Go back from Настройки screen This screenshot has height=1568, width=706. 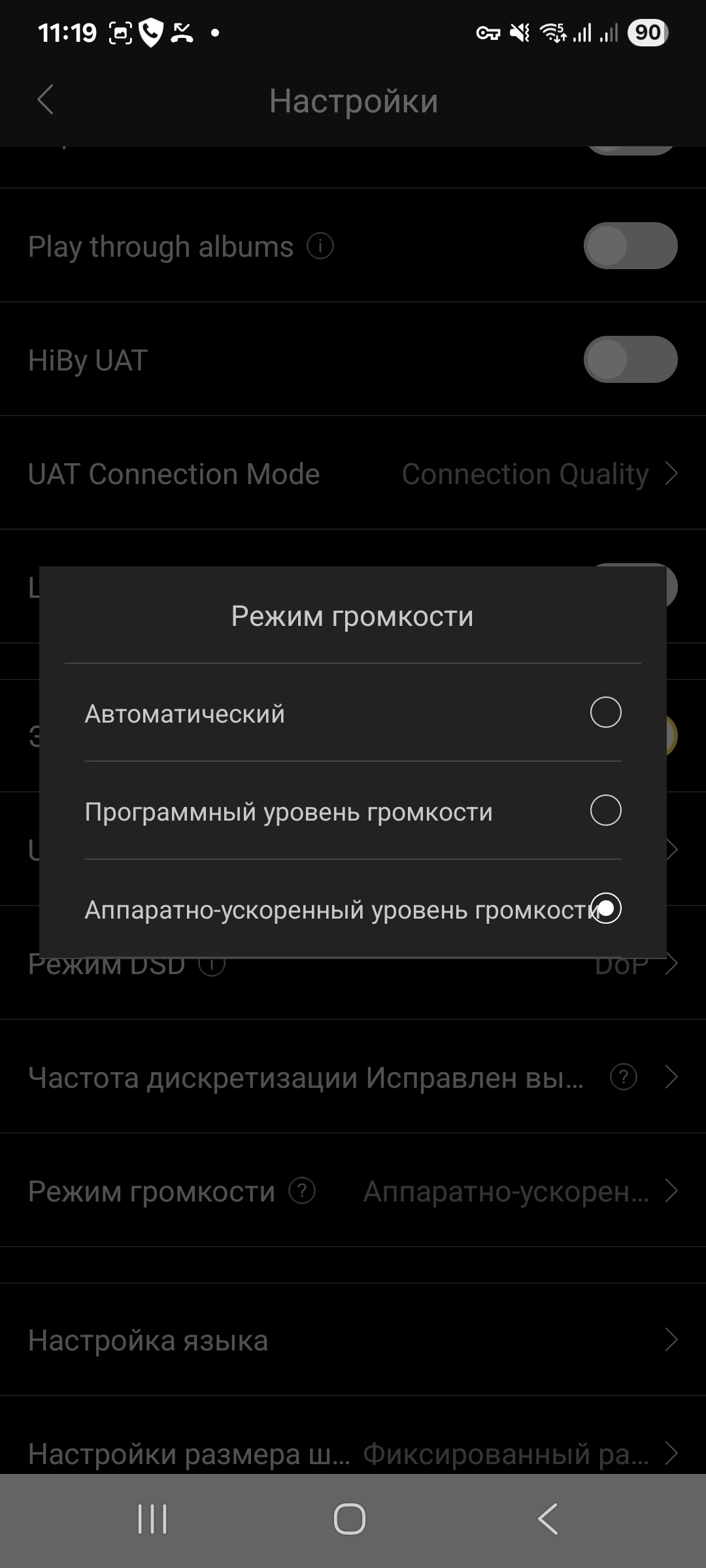coord(45,101)
